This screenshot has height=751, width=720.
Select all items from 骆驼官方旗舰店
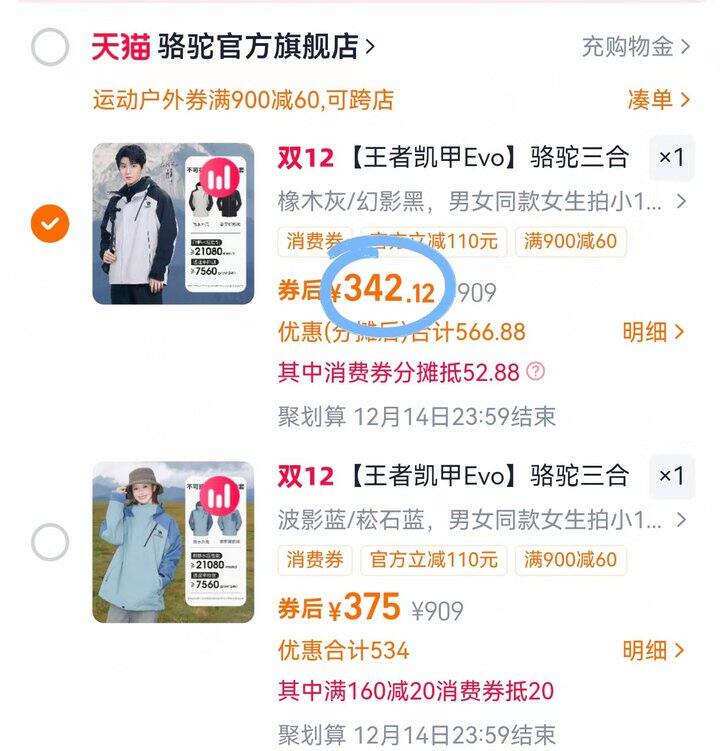(x=50, y=47)
